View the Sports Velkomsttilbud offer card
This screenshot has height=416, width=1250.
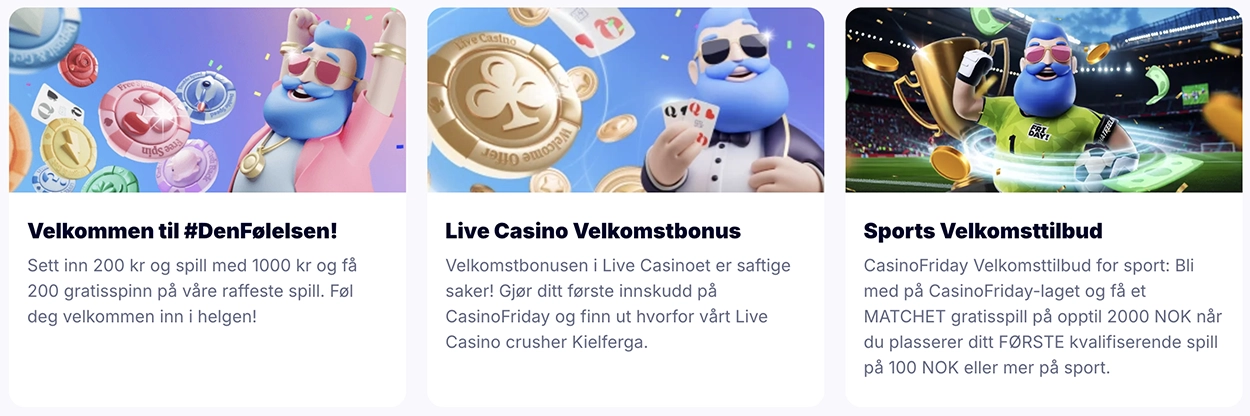pos(983,231)
